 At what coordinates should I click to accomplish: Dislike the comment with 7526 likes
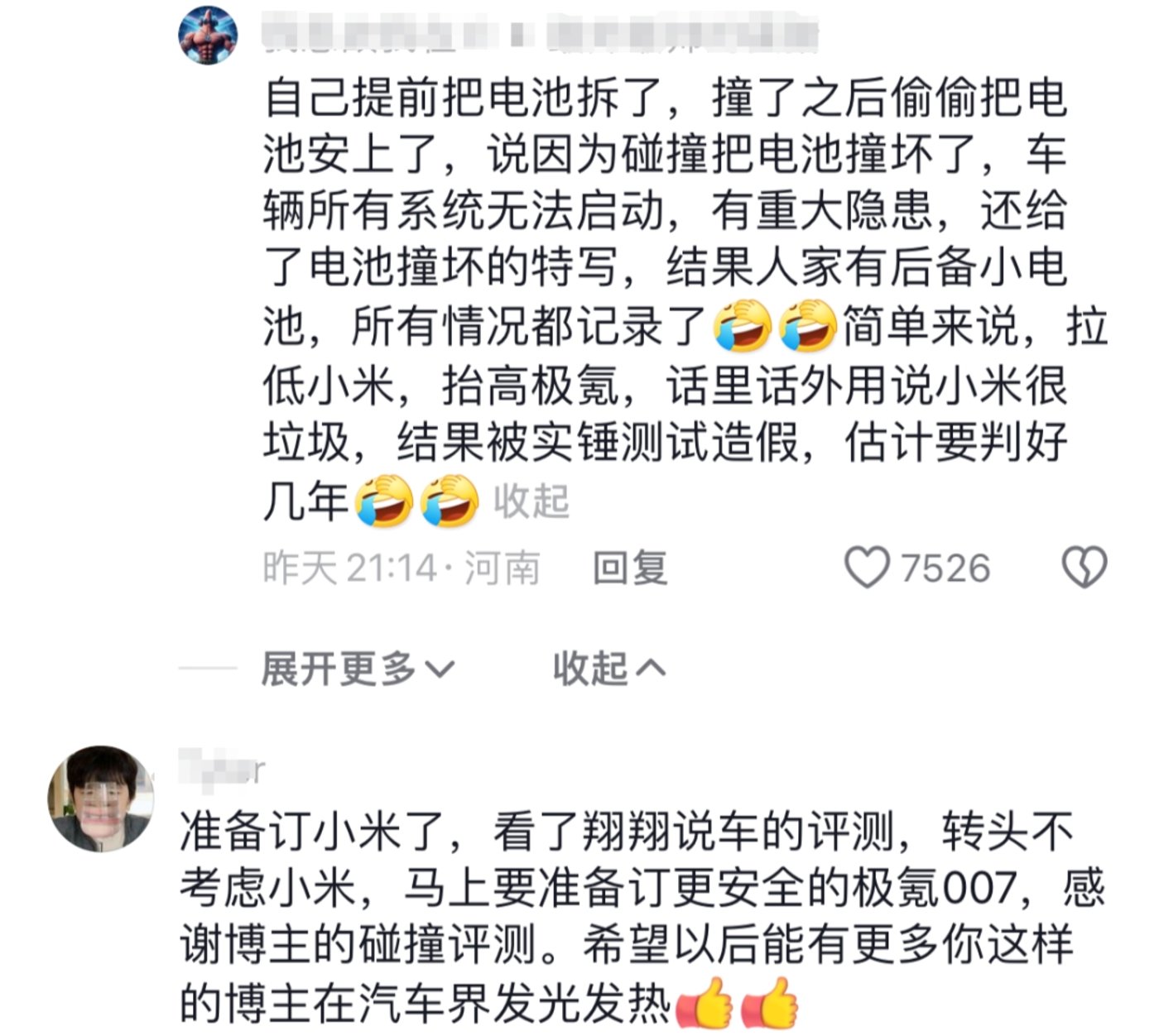[x=1084, y=568]
